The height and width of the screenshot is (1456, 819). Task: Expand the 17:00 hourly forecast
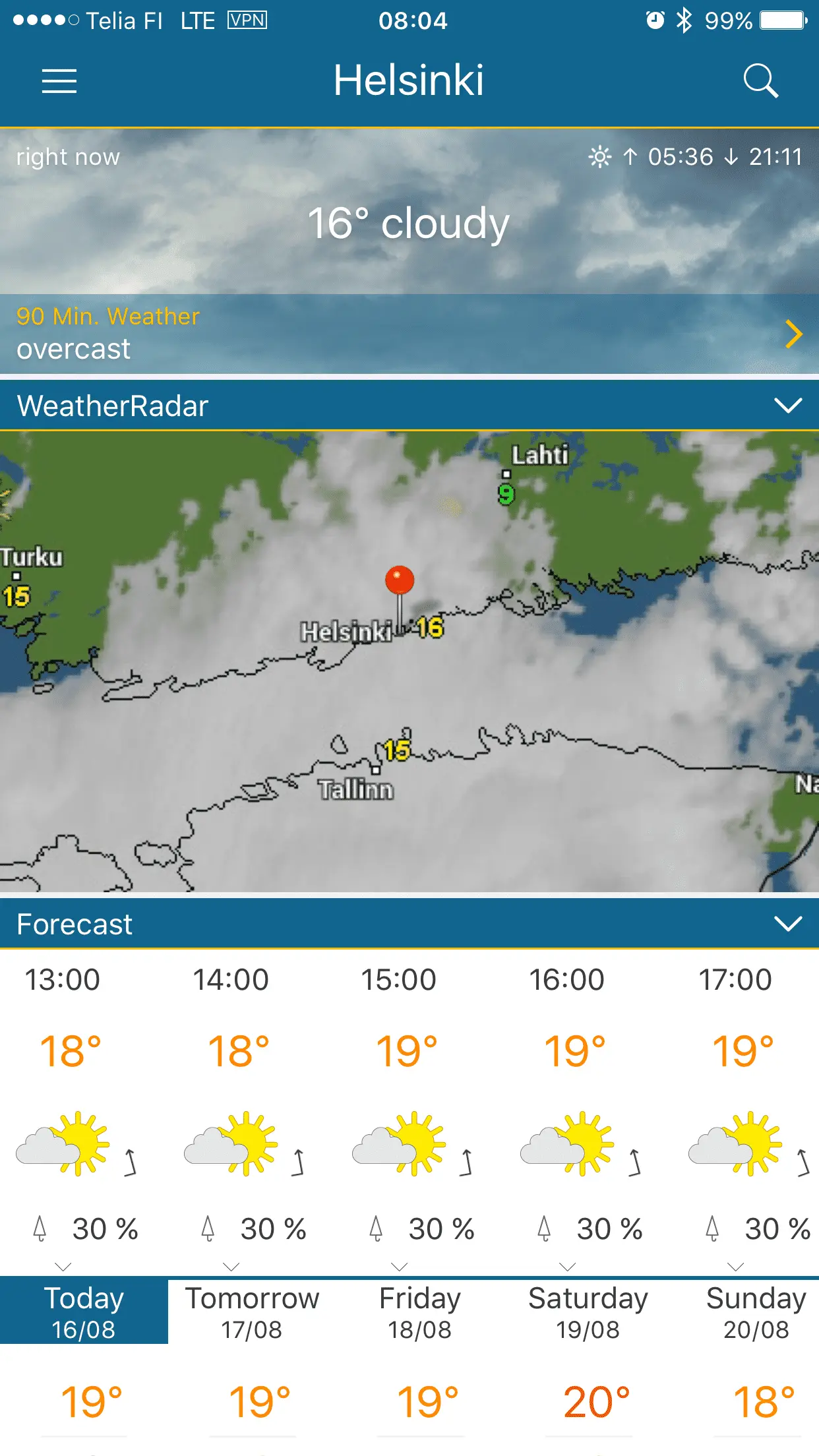tap(735, 1266)
